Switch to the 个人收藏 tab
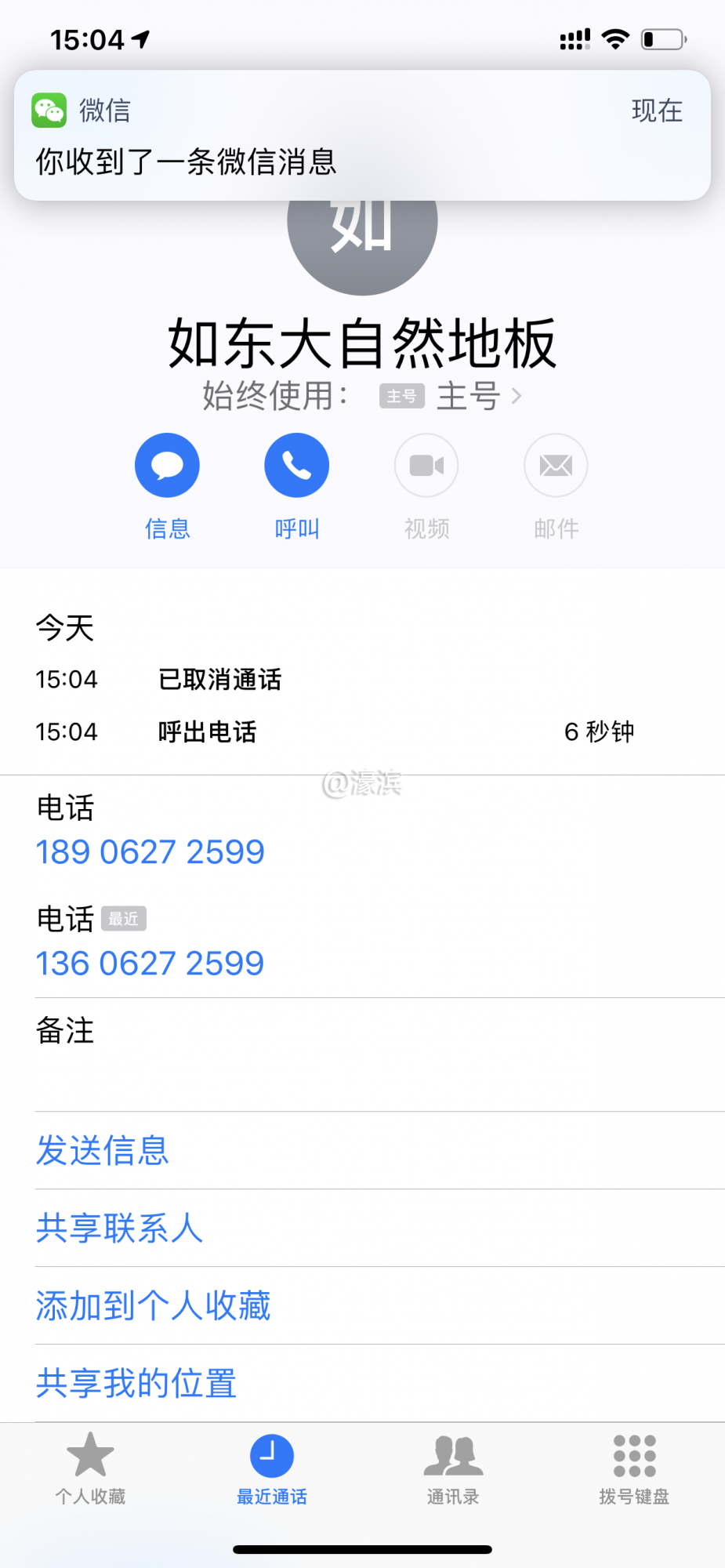725x1568 pixels. click(91, 1468)
